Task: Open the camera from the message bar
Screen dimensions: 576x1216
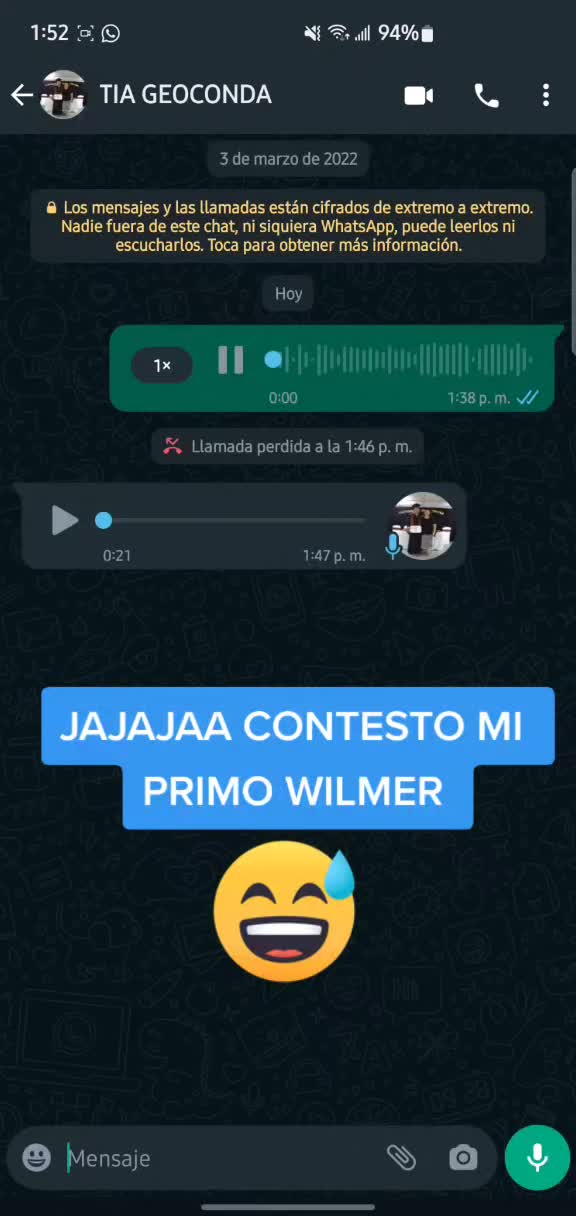Action: tap(463, 1158)
